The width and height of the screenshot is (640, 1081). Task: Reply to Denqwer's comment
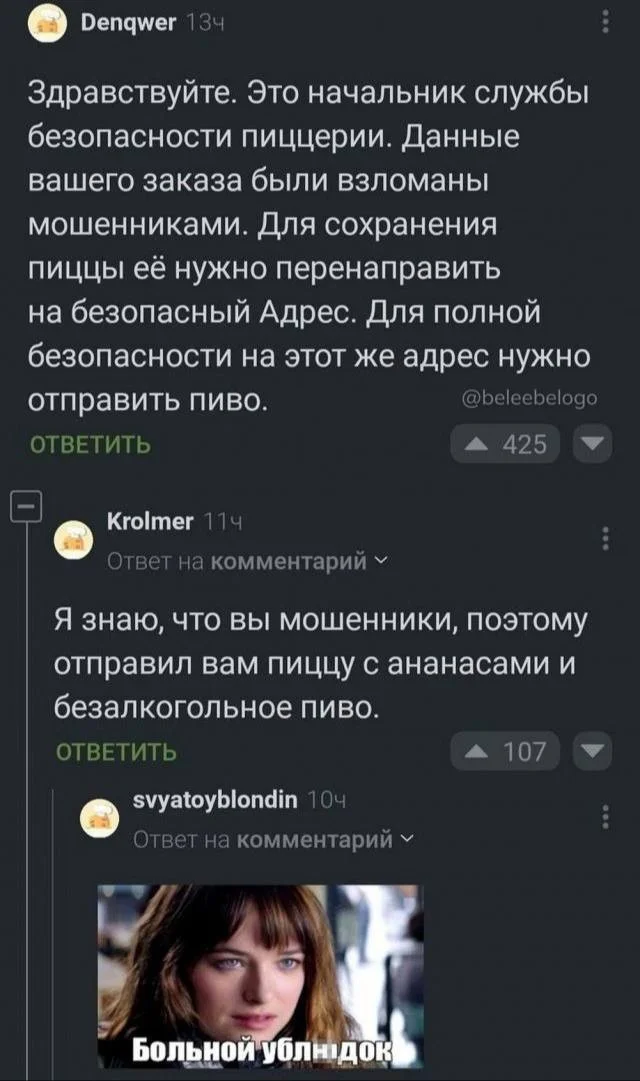(x=92, y=444)
